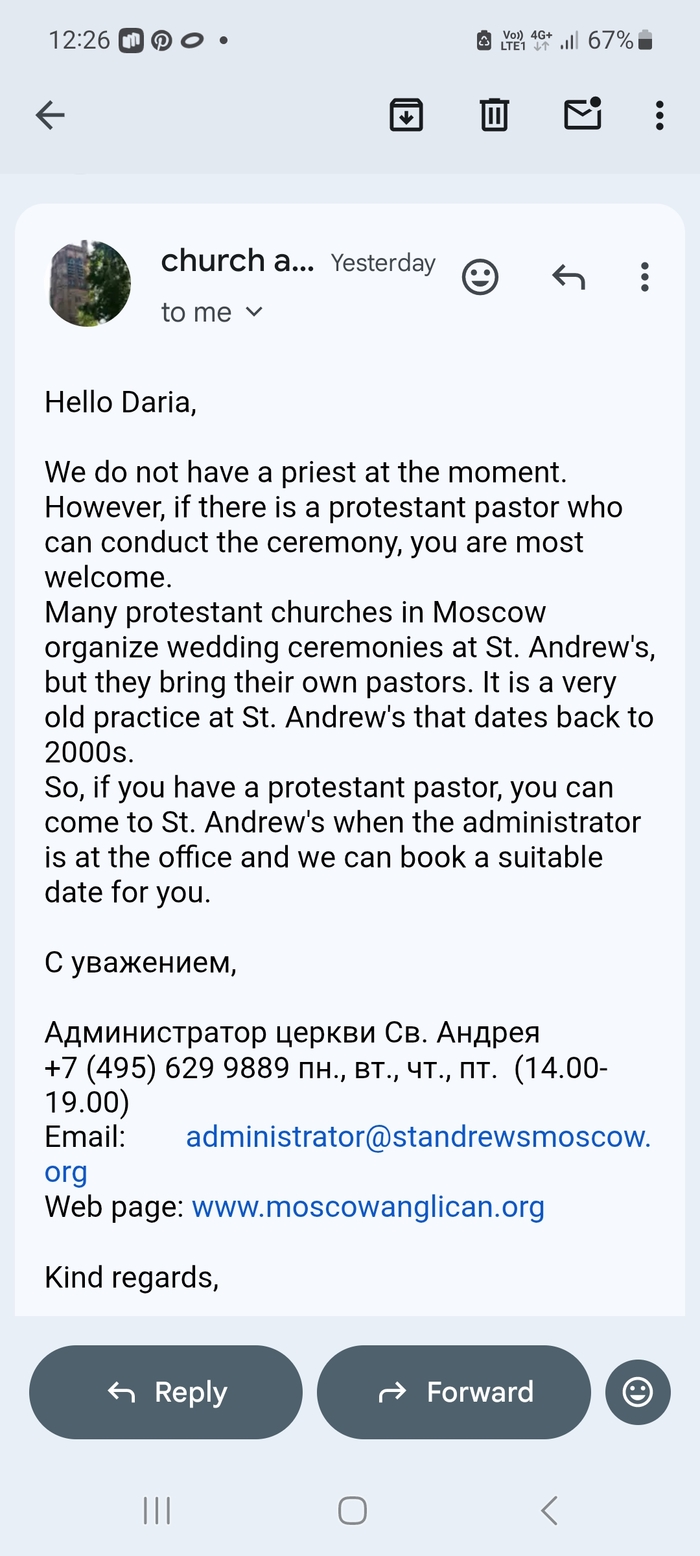Image resolution: width=700 pixels, height=1556 pixels.
Task: Visit www.moscowanglican.org web page link
Action: point(368,1206)
